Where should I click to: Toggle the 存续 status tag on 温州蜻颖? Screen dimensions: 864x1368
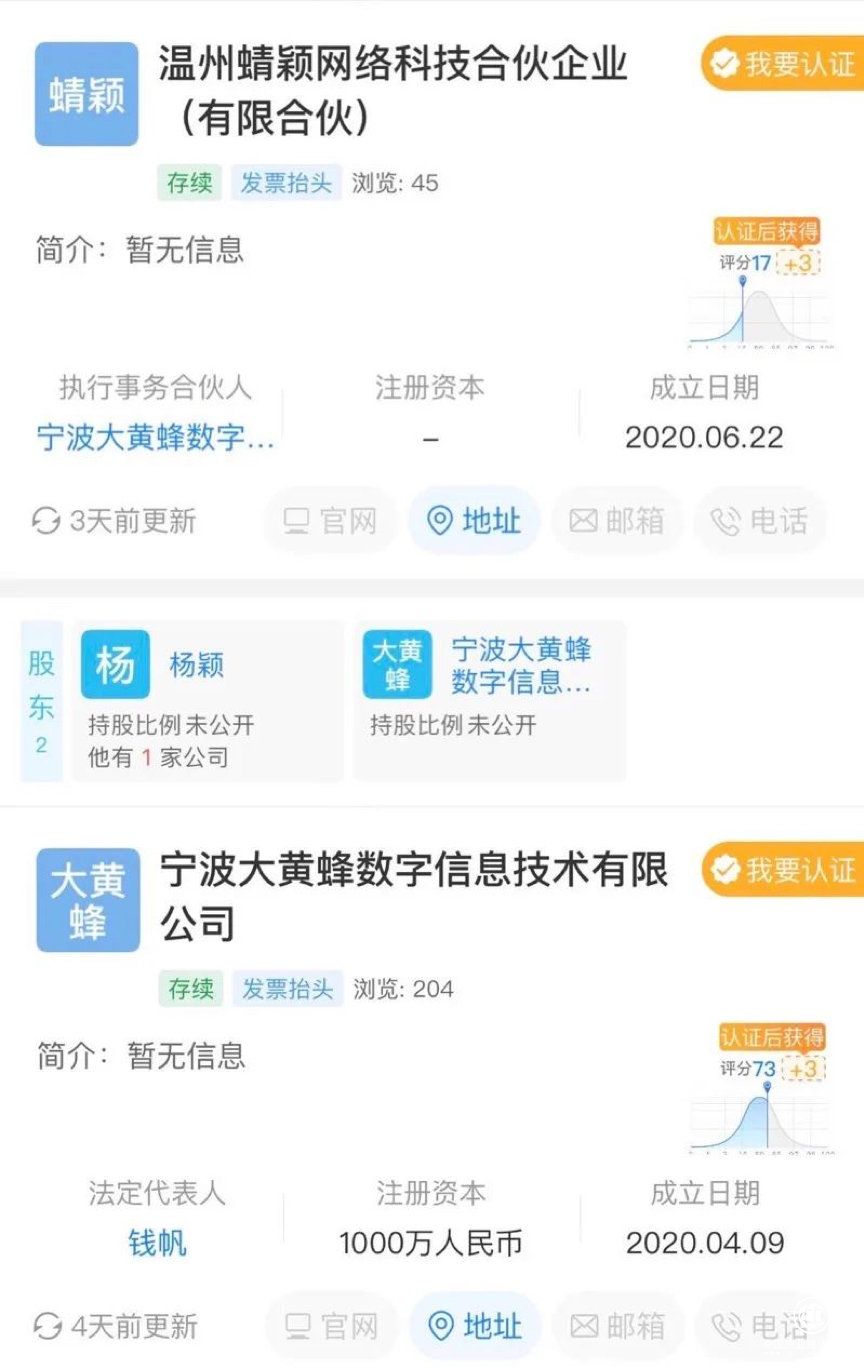pos(189,183)
